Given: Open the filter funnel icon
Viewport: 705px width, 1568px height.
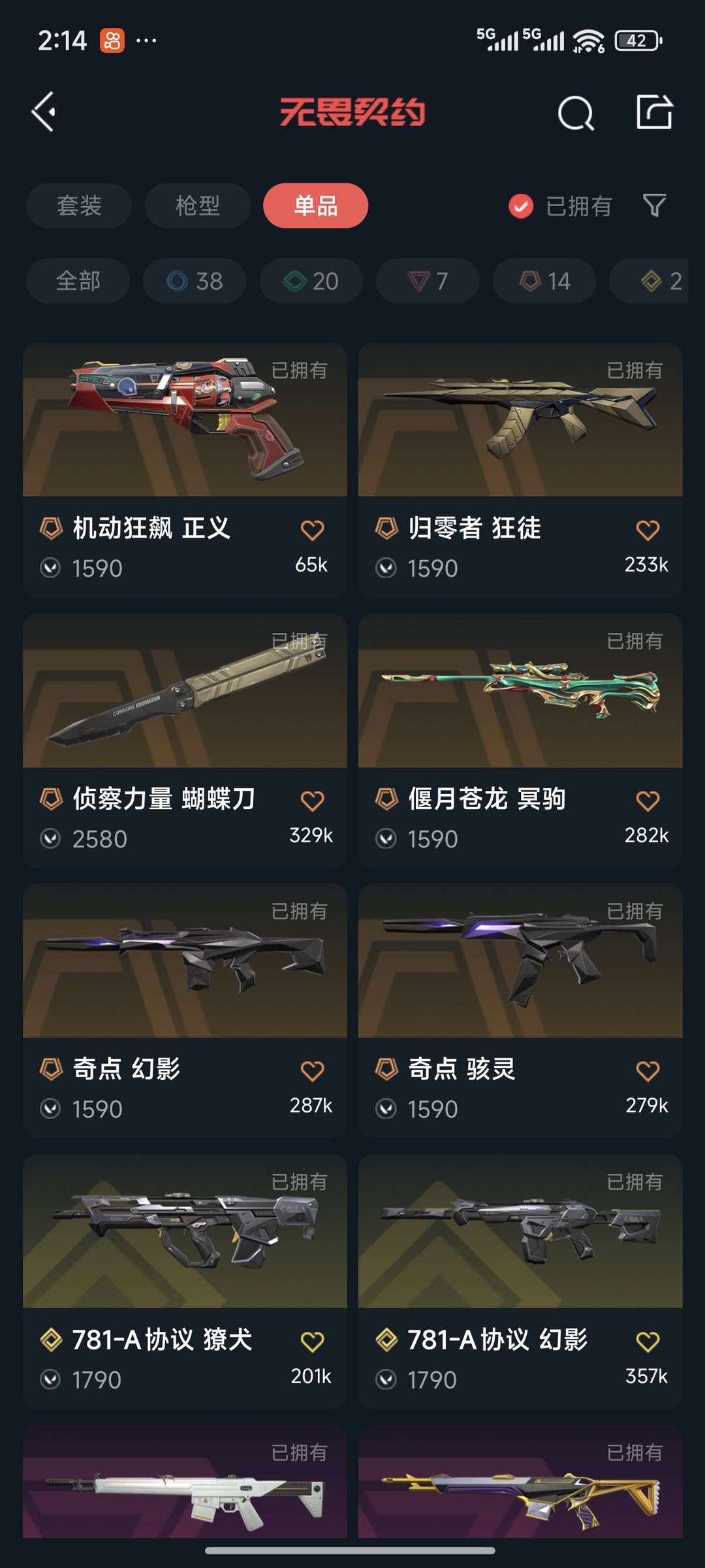Looking at the screenshot, I should 654,206.
